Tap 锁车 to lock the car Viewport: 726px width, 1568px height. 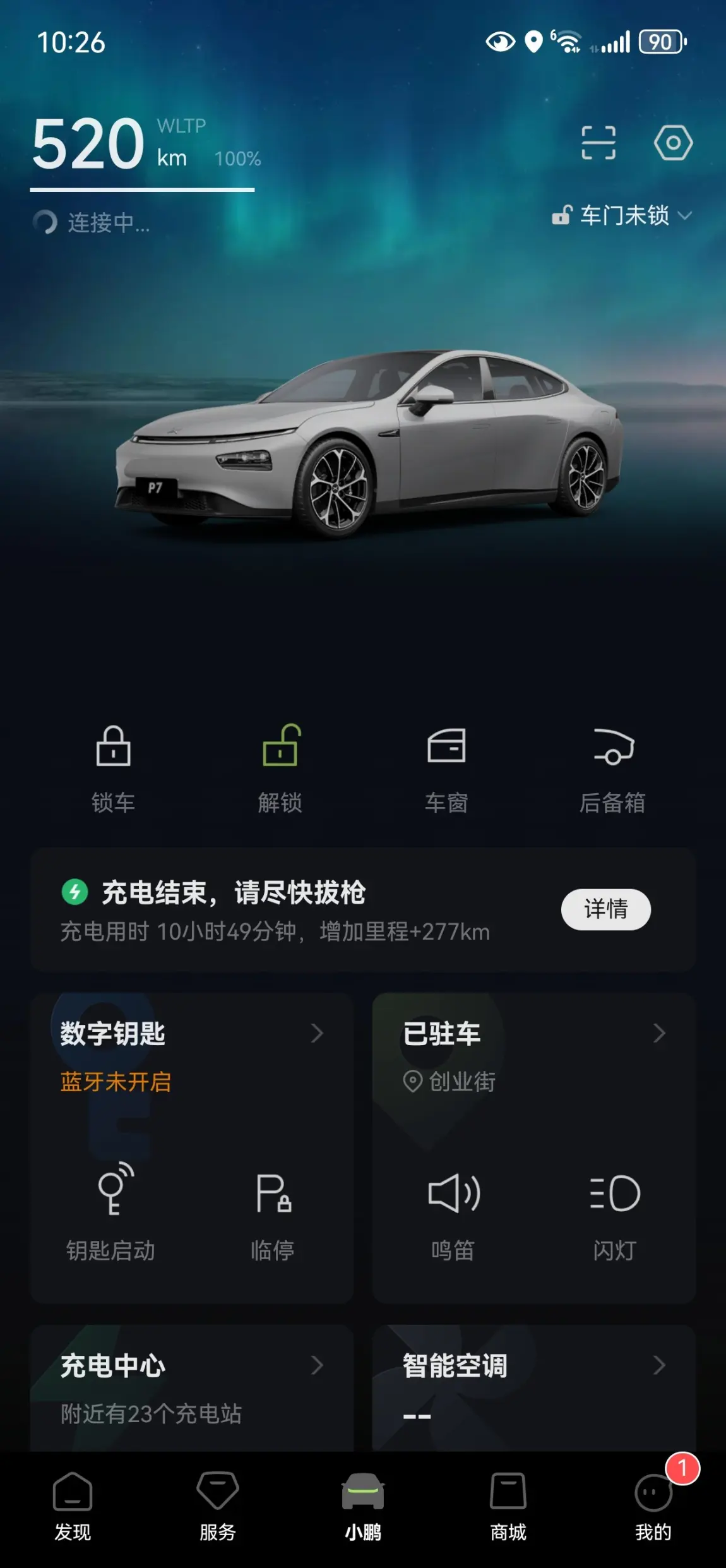click(x=114, y=767)
